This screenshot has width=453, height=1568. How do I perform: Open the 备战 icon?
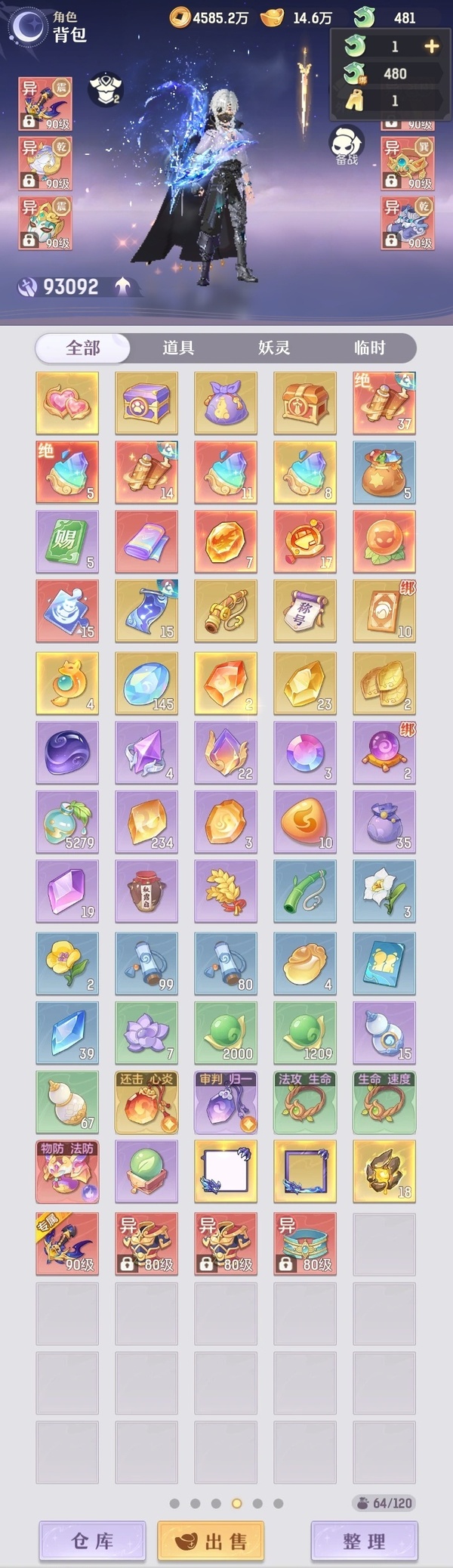coord(347,146)
